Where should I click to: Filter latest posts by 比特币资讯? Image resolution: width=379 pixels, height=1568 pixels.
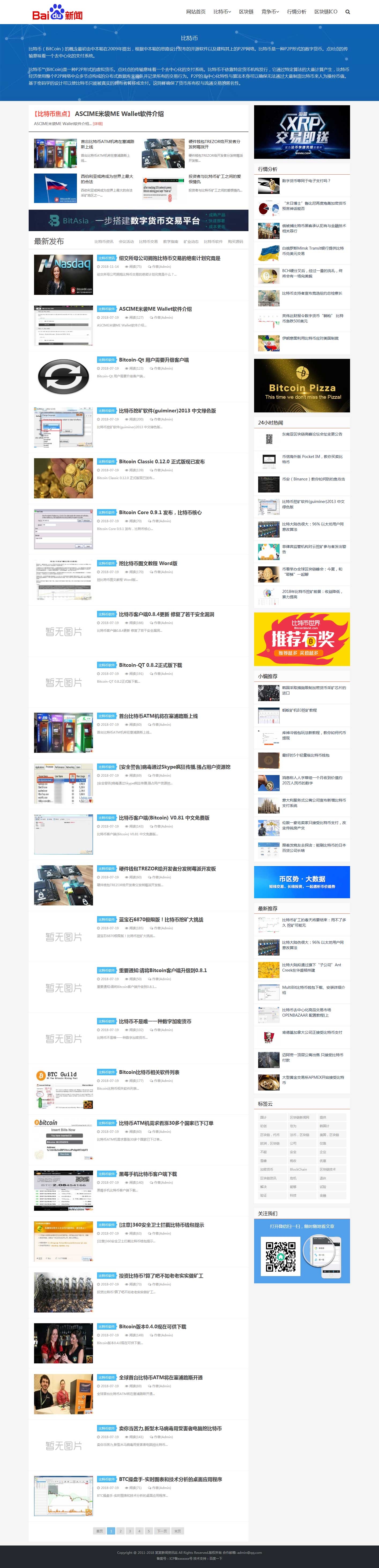click(x=103, y=242)
